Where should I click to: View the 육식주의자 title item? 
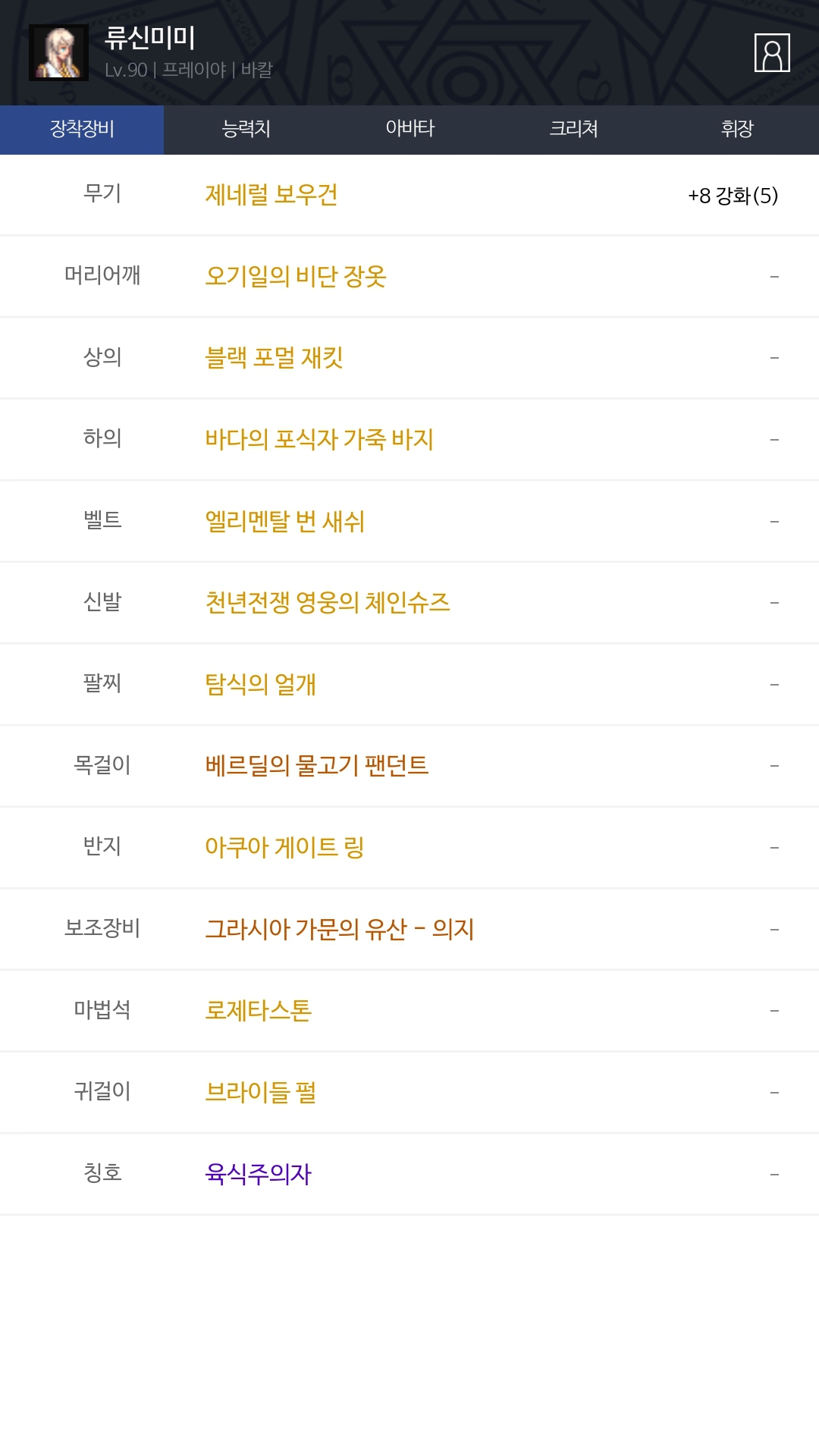click(x=258, y=1174)
